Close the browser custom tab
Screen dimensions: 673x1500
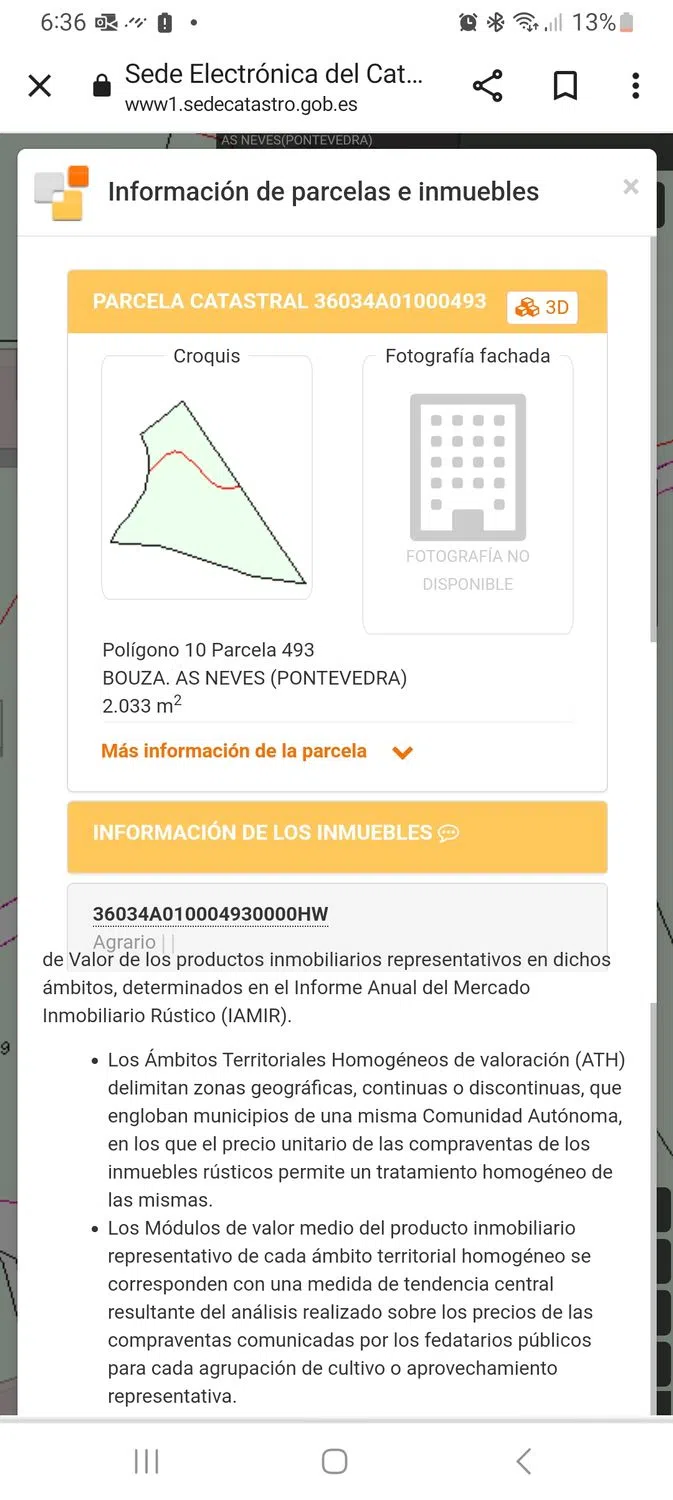click(40, 87)
